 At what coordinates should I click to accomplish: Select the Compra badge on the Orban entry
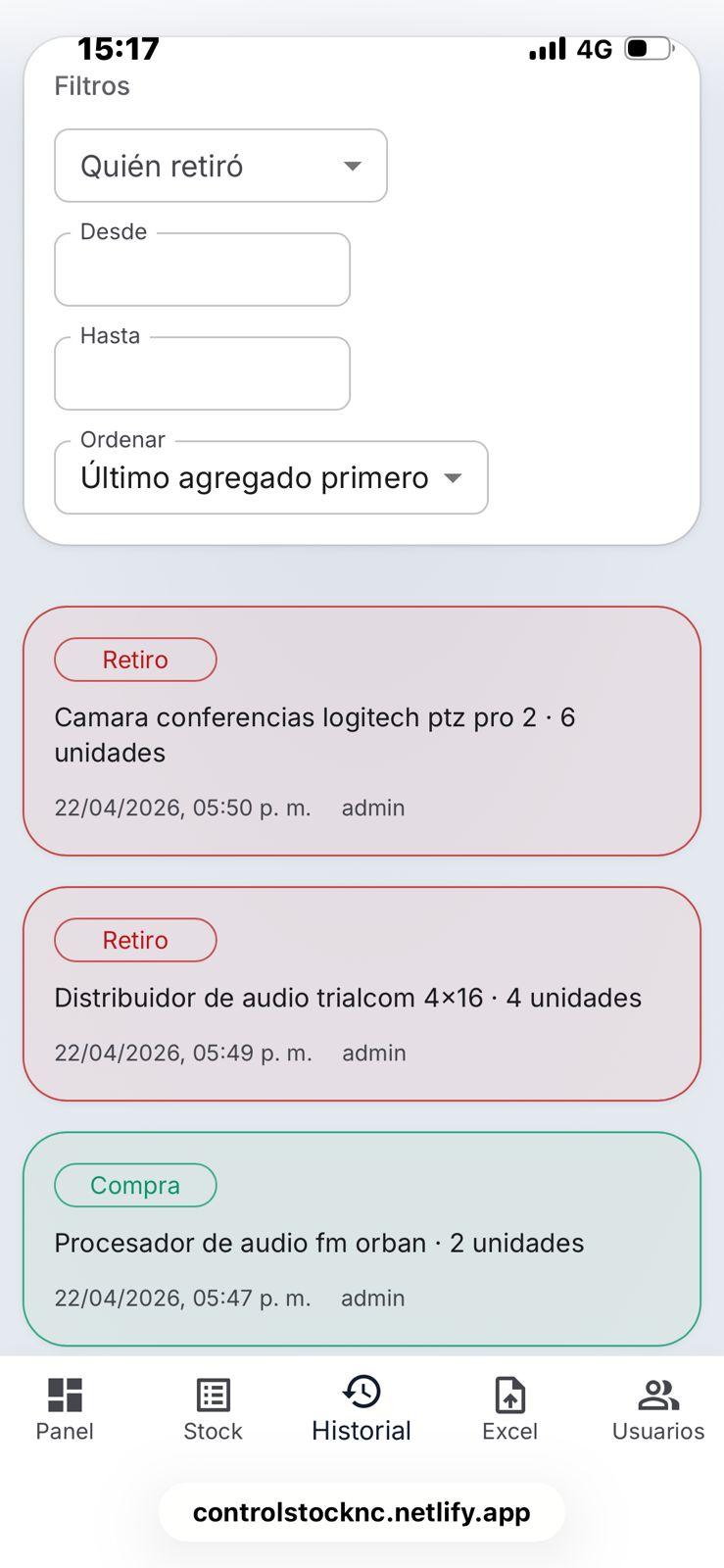point(135,1185)
